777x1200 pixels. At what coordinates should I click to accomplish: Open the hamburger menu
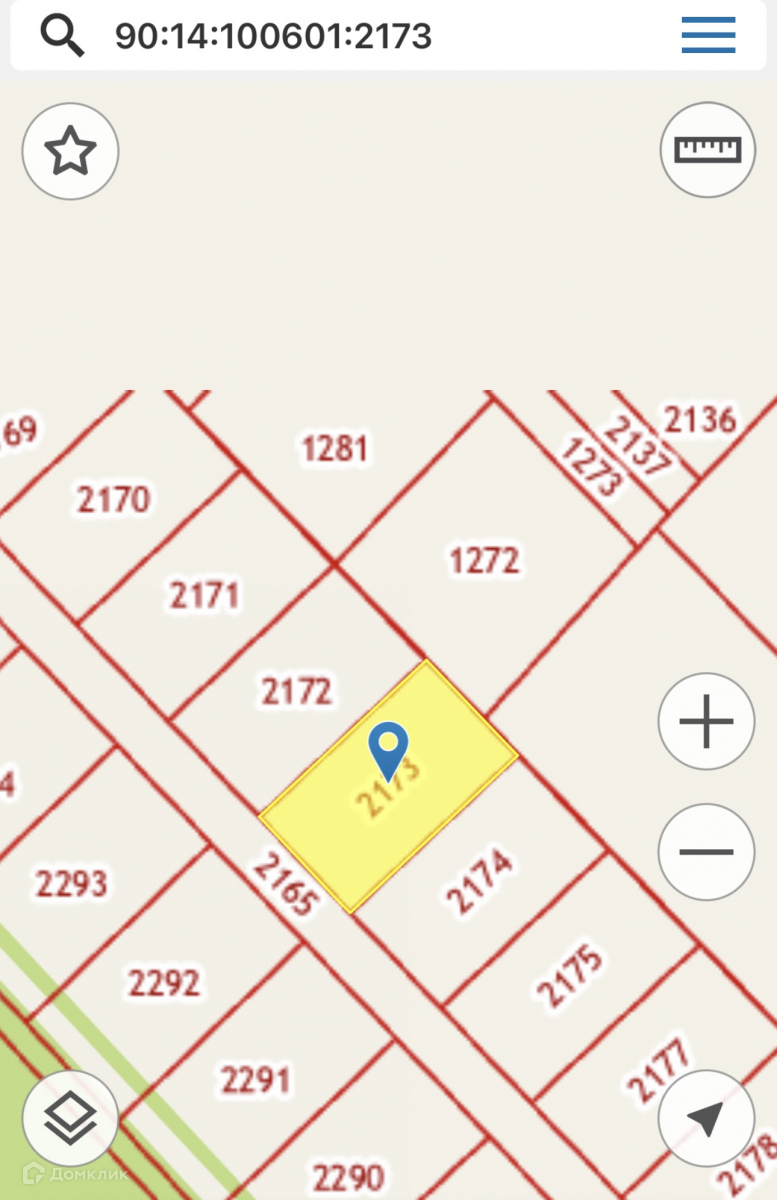point(708,36)
